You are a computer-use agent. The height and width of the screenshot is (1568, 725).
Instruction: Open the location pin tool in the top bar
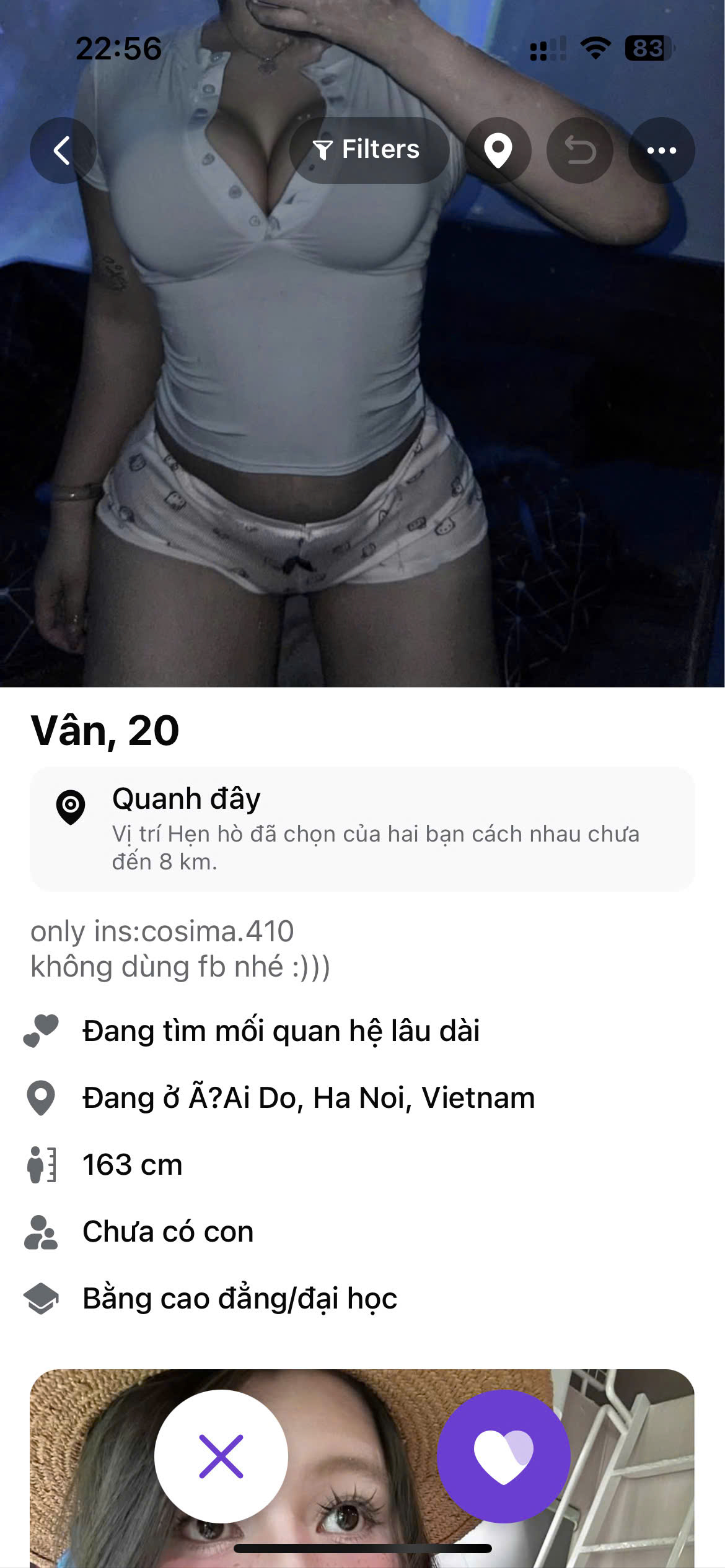click(499, 149)
